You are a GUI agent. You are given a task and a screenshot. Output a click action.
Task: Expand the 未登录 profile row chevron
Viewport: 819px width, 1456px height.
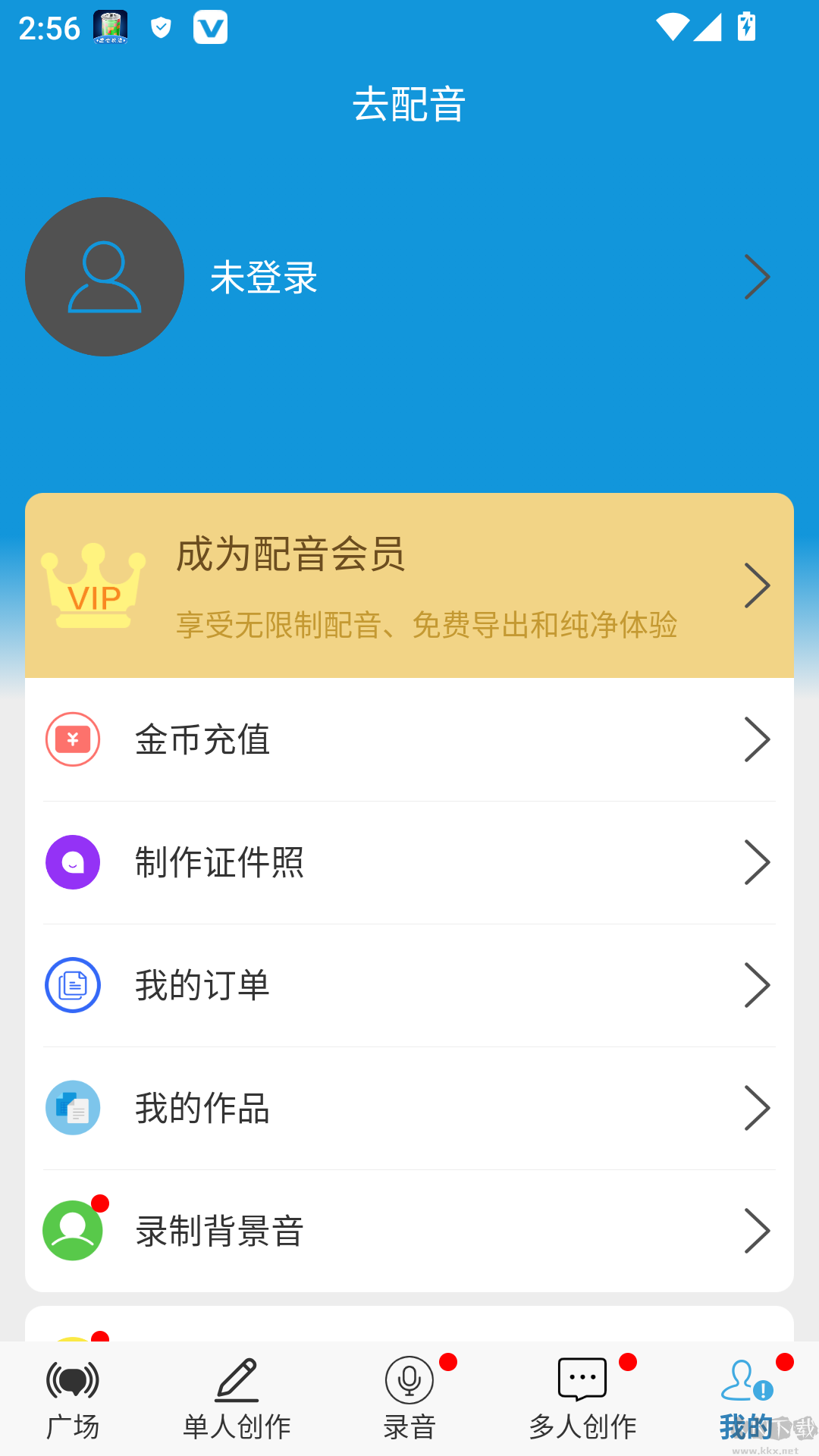(756, 277)
